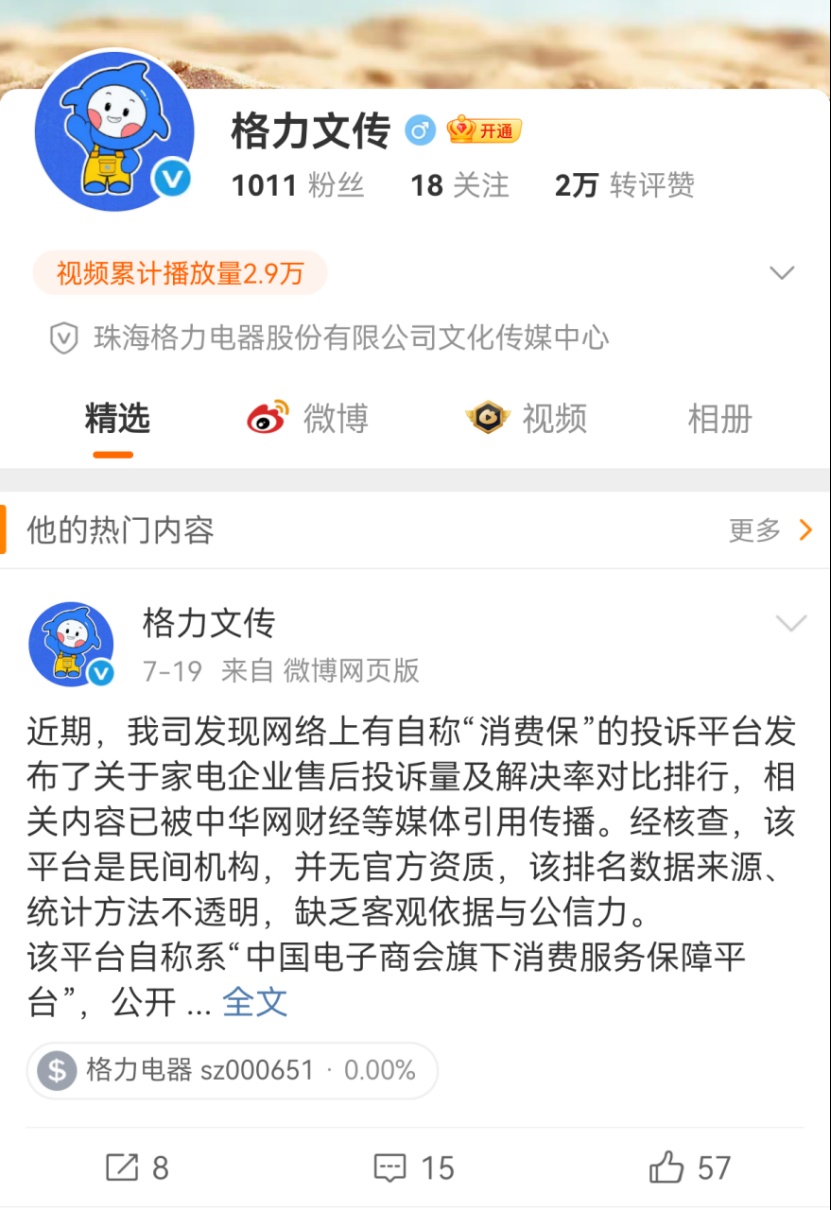Open the 格力电器 sz000651 stock chip
The width and height of the screenshot is (831, 1210).
pyautogui.click(x=232, y=1071)
